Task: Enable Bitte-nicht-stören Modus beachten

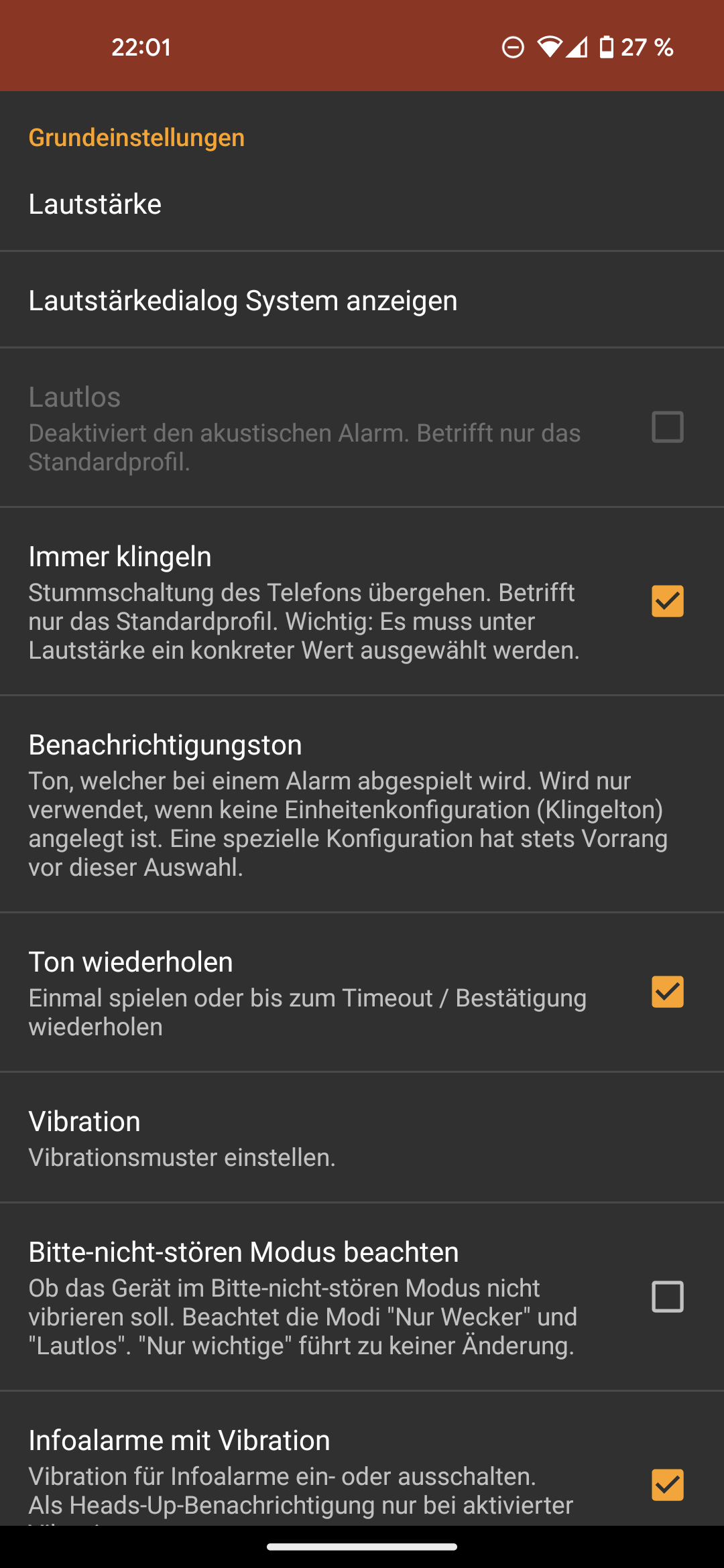Action: coord(667,1297)
